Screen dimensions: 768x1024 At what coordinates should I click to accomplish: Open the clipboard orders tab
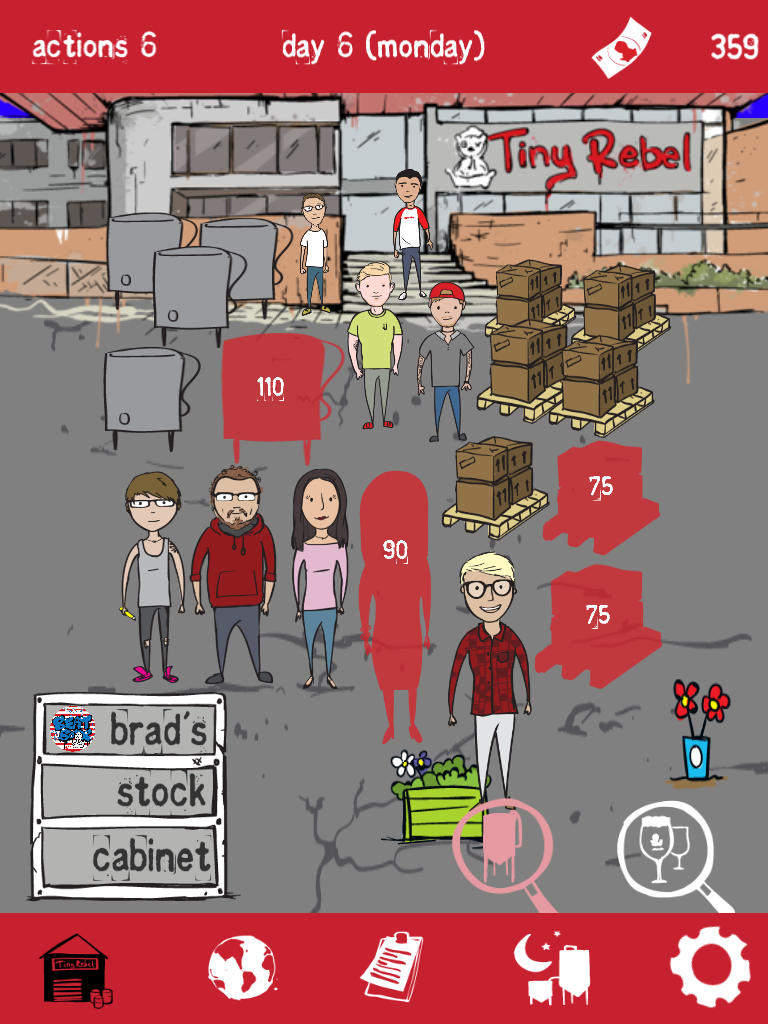pos(394,968)
